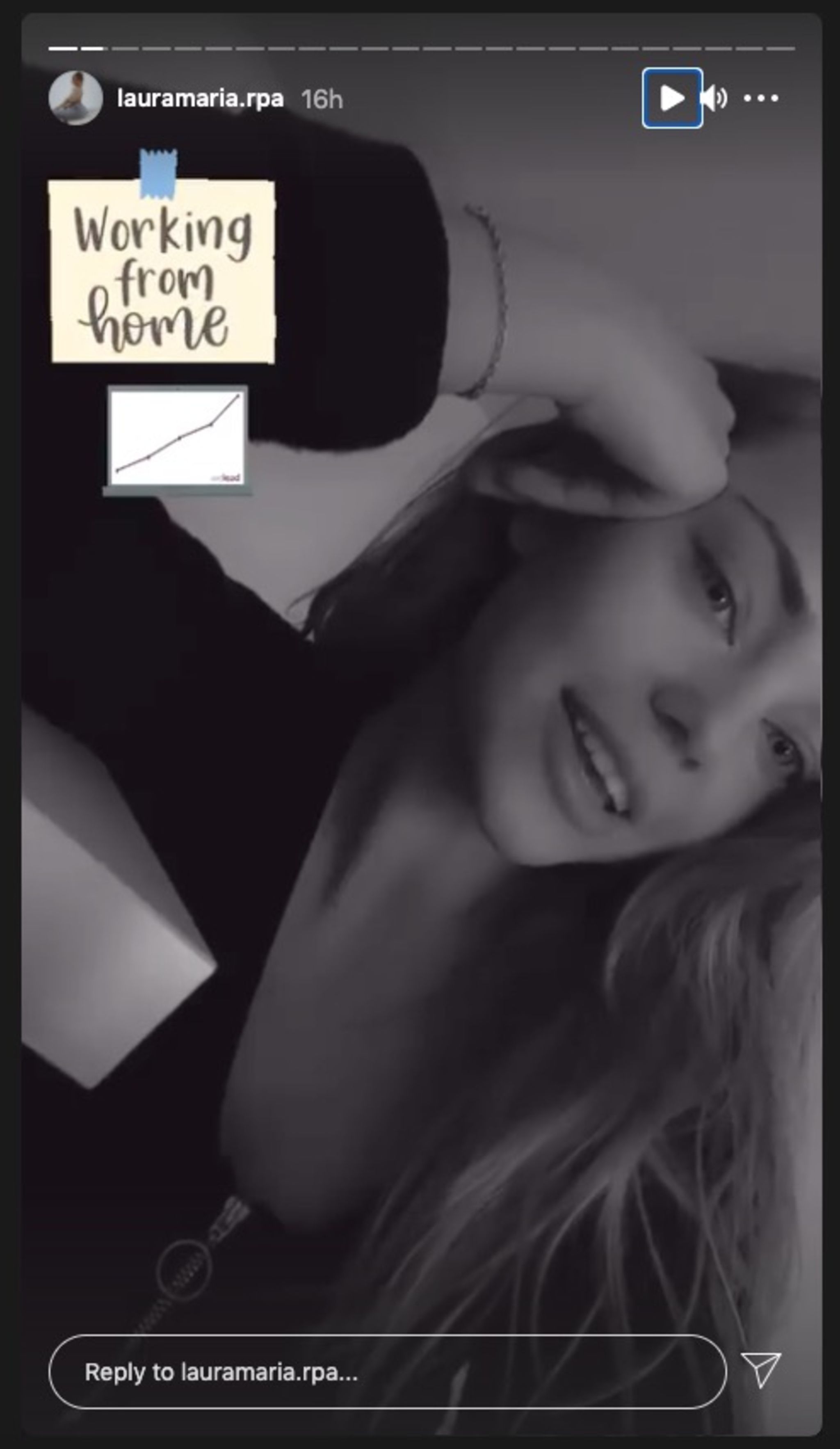Mute the story audio

pos(714,98)
